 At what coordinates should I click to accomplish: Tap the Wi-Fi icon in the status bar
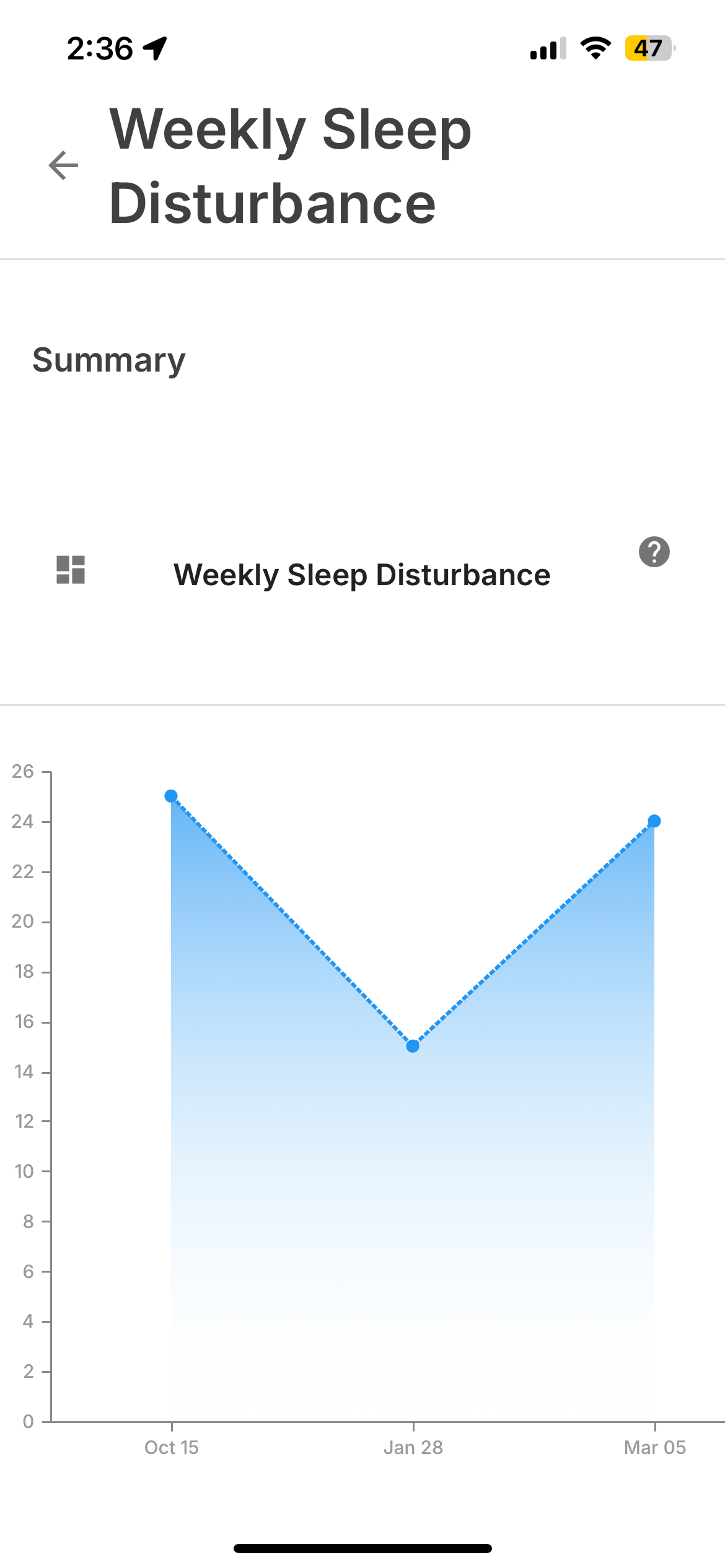point(596,48)
